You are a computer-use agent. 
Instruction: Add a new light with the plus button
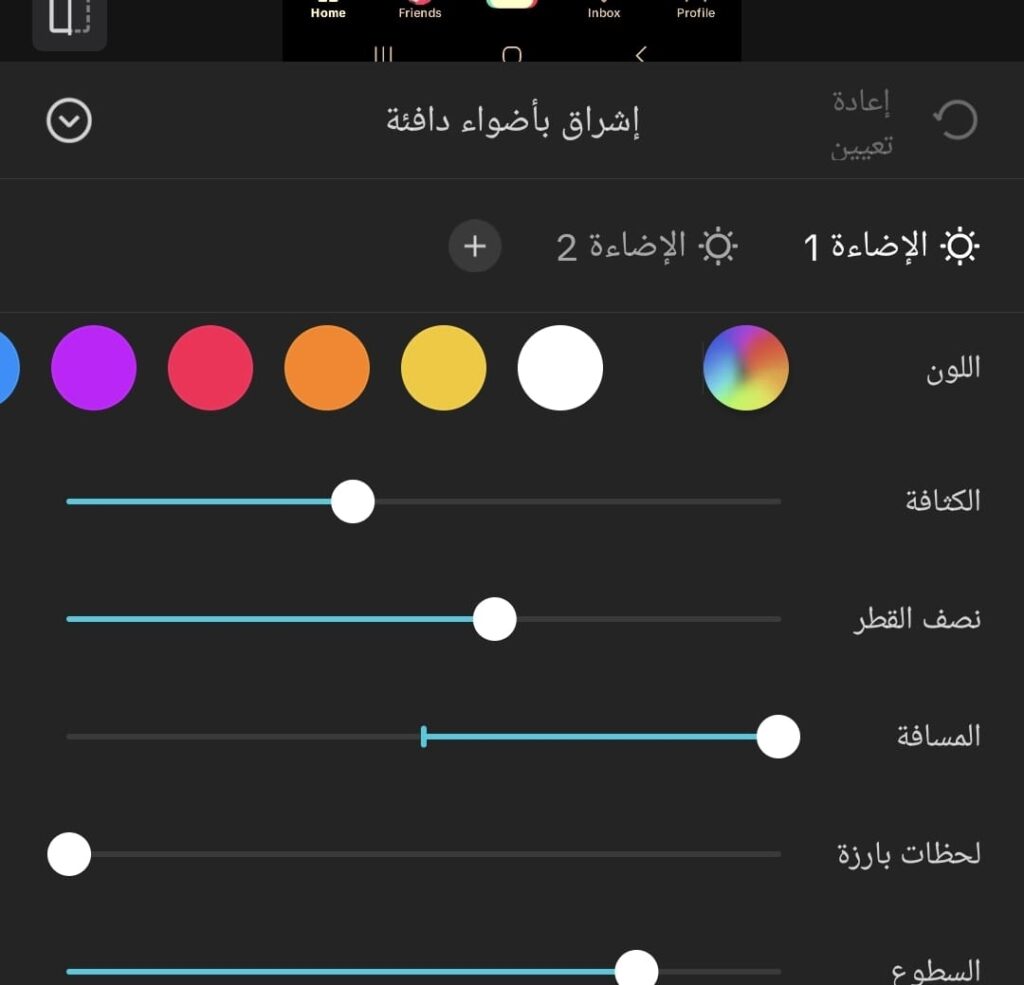(474, 246)
